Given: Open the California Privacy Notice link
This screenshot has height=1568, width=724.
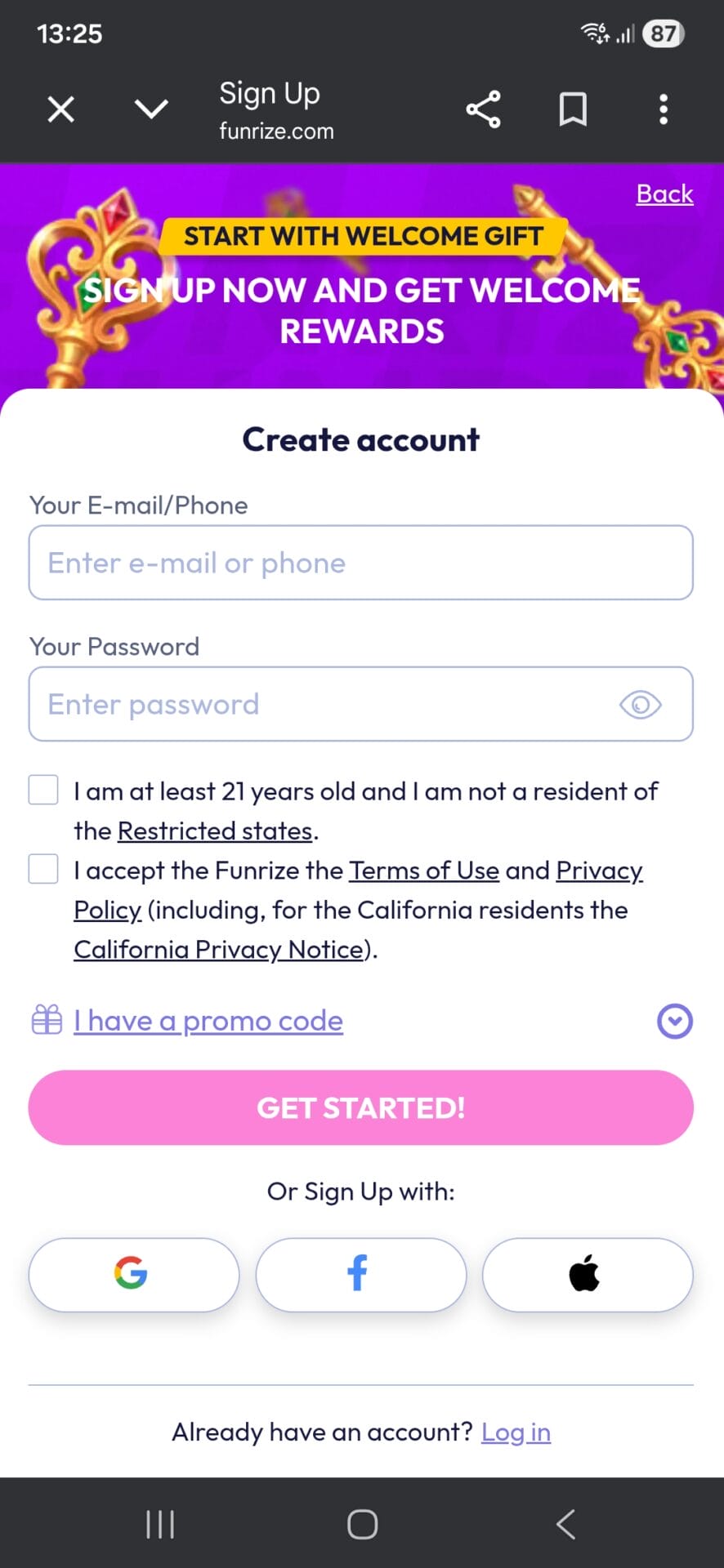Looking at the screenshot, I should coord(219,949).
